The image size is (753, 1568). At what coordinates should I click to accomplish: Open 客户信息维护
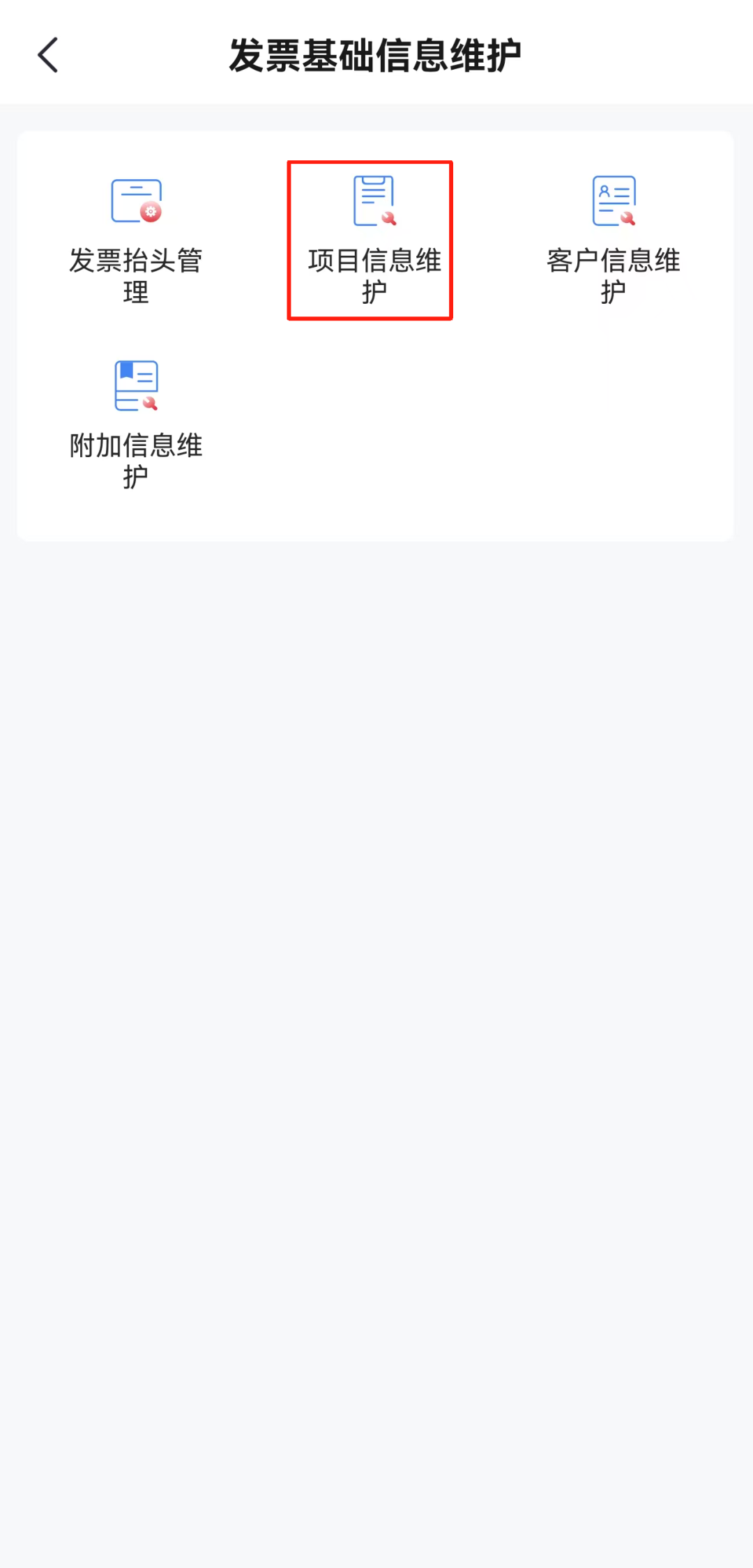point(613,239)
